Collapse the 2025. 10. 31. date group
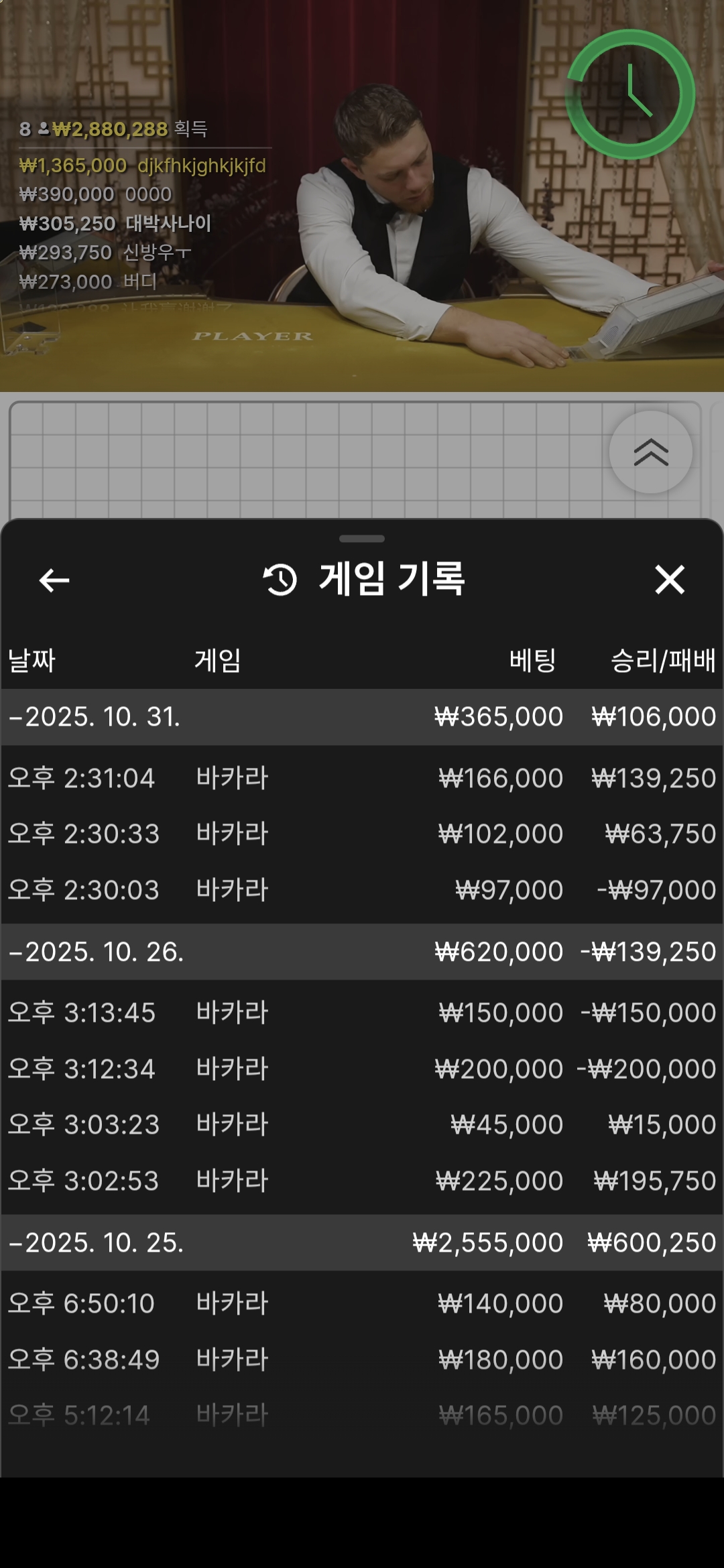724x1568 pixels. (x=362, y=717)
